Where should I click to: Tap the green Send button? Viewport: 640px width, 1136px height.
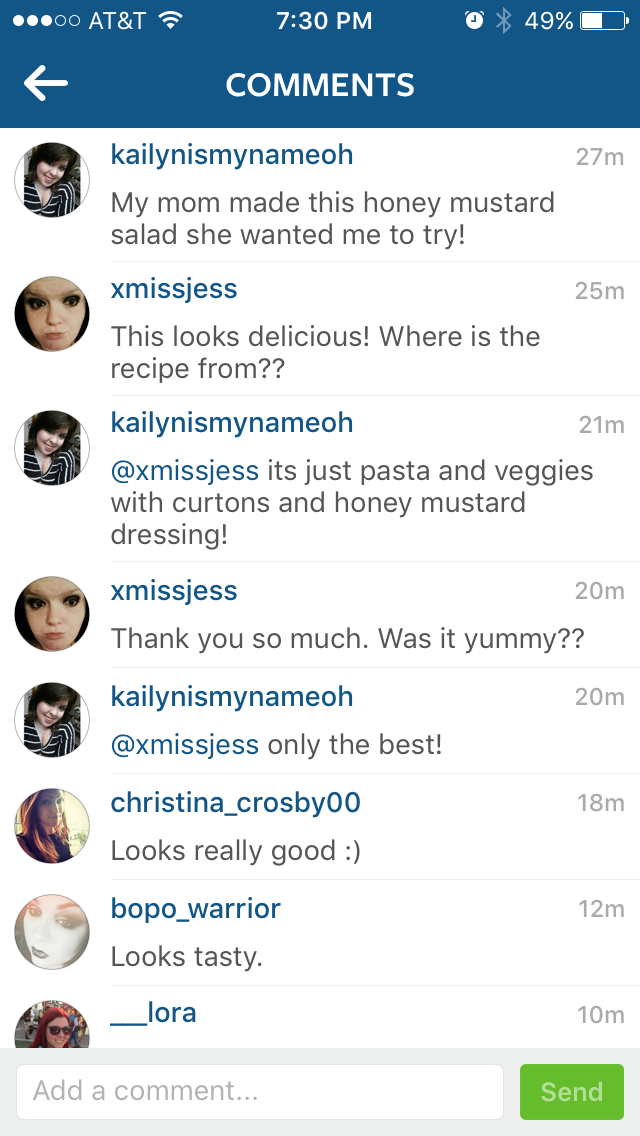click(x=572, y=1091)
